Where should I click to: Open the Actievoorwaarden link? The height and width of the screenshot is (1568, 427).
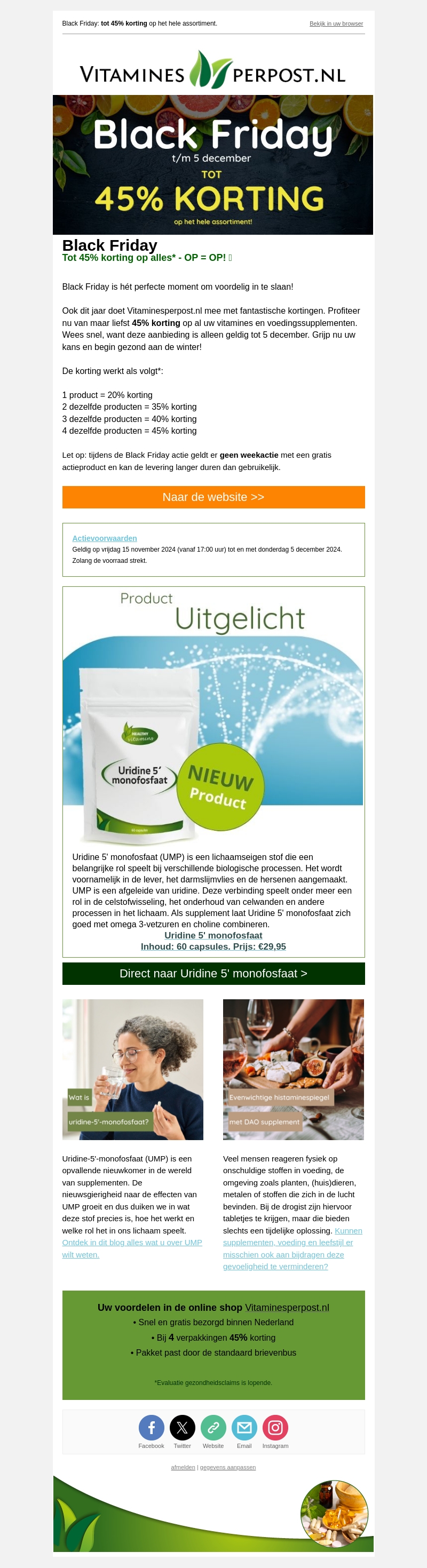click(104, 538)
